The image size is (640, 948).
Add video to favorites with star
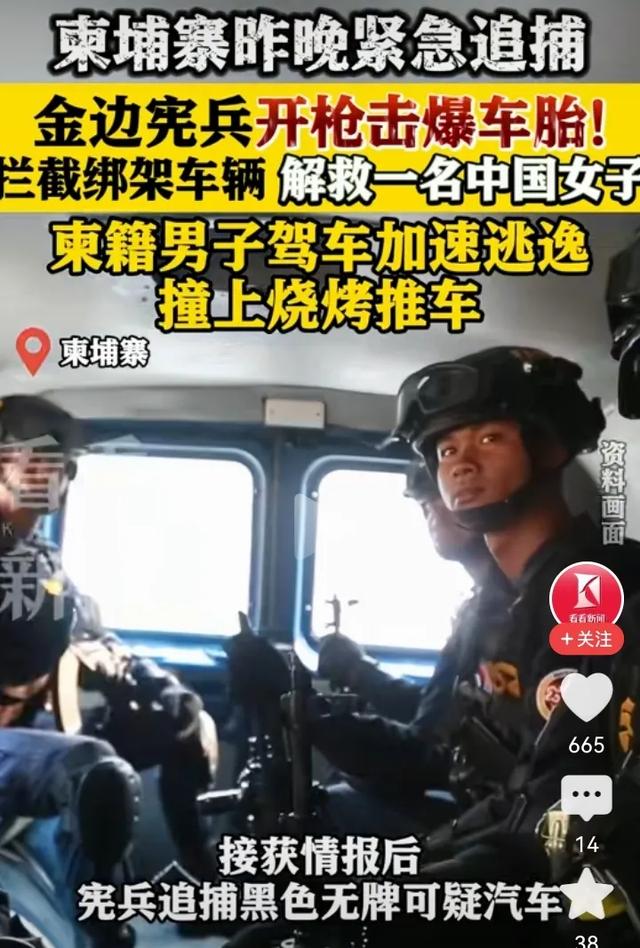(x=586, y=893)
